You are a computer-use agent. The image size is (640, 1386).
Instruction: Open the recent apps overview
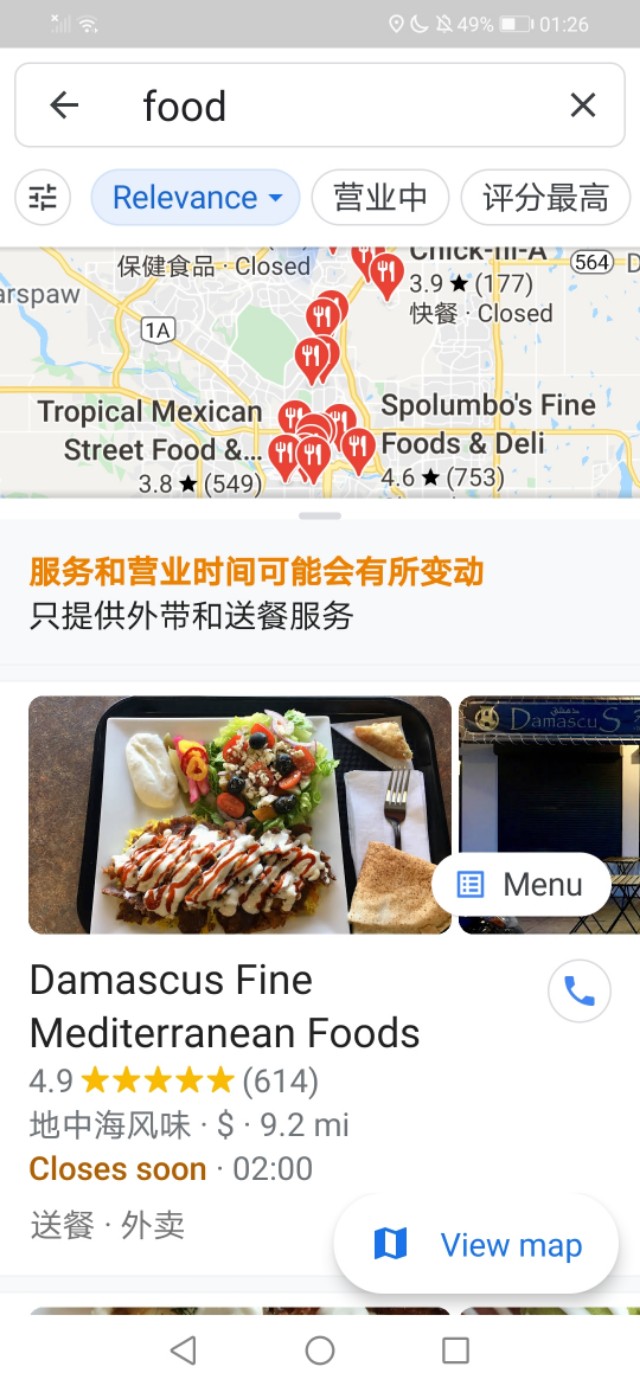click(455, 1351)
